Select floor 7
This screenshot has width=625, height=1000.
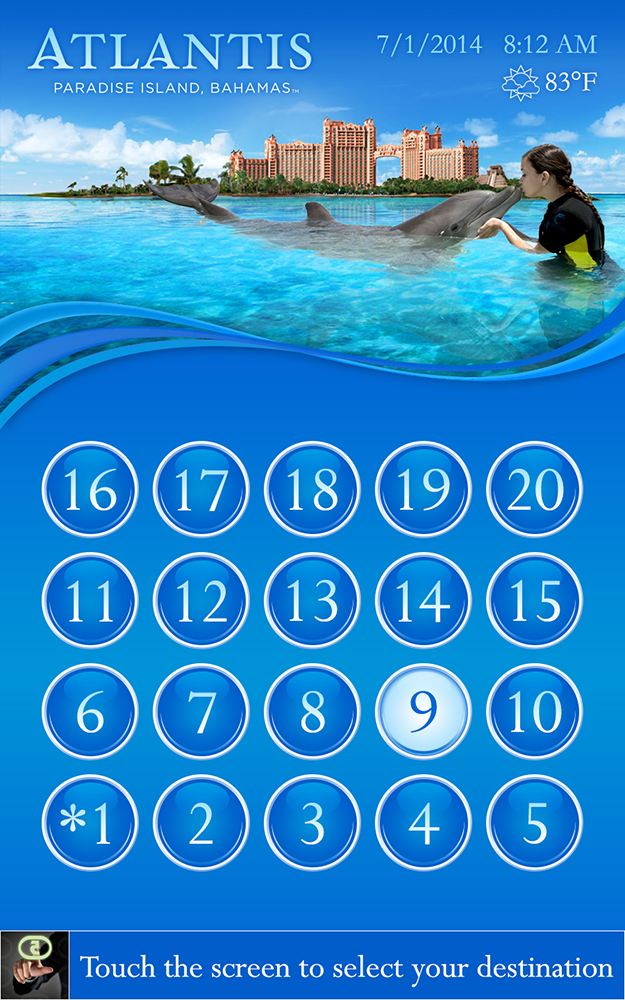201,711
